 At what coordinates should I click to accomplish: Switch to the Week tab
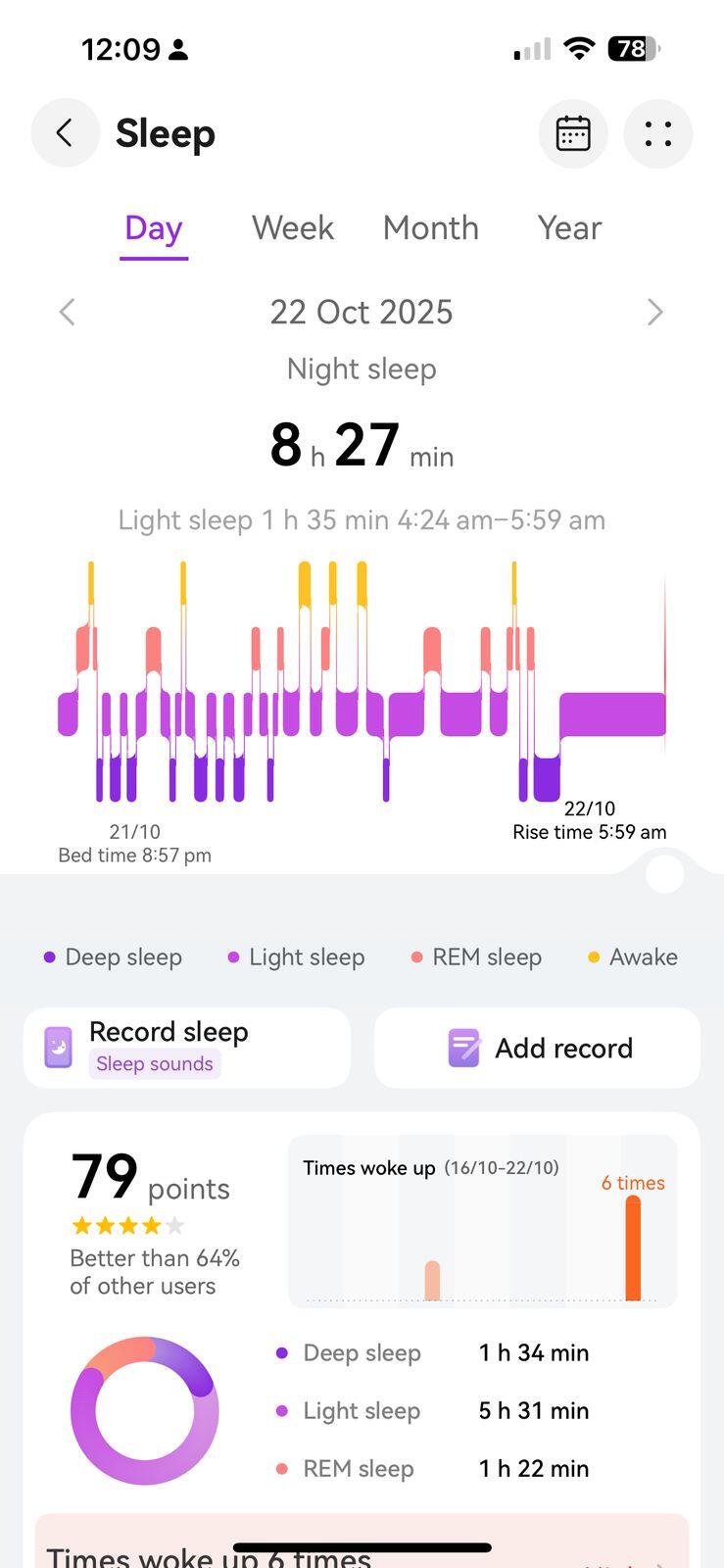point(293,228)
